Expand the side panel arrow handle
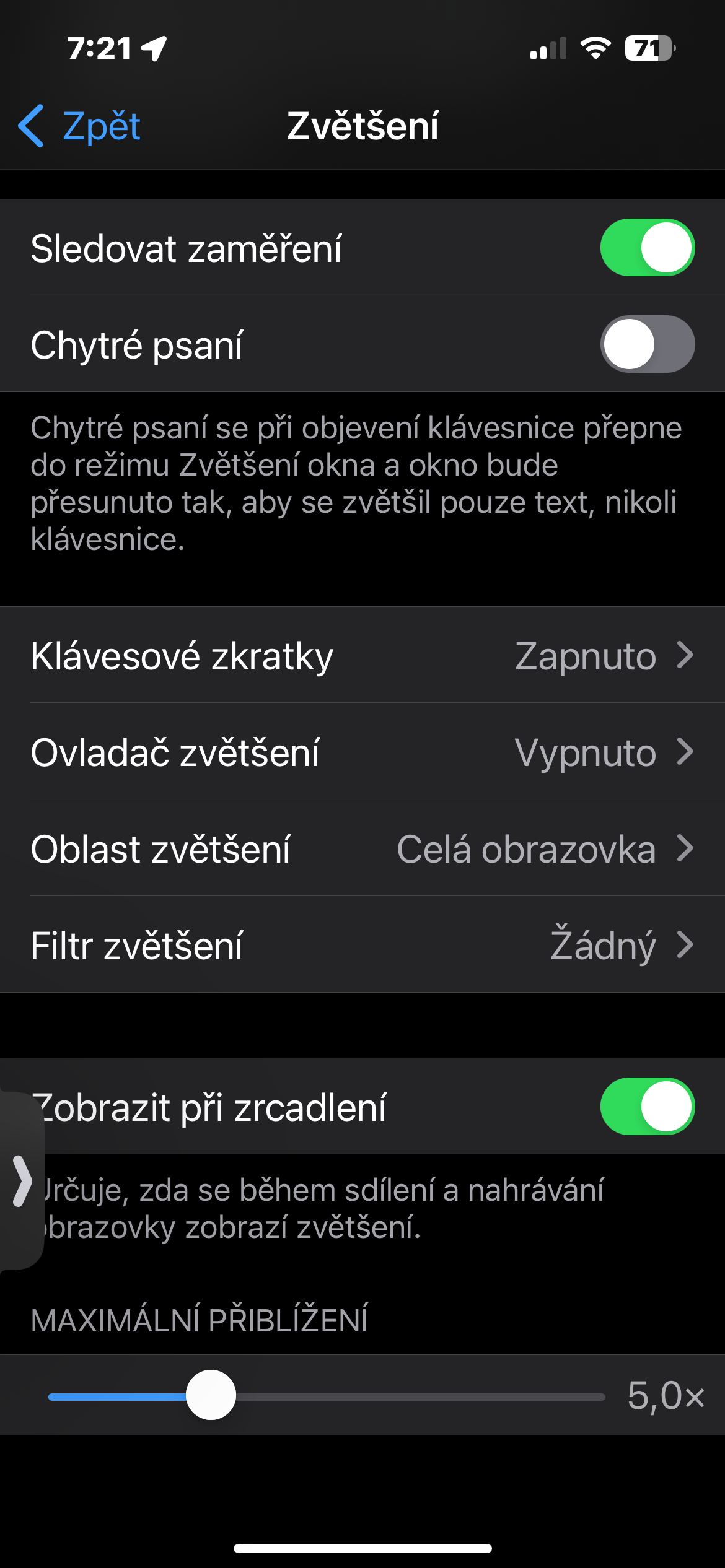The image size is (725, 1568). pyautogui.click(x=21, y=1181)
